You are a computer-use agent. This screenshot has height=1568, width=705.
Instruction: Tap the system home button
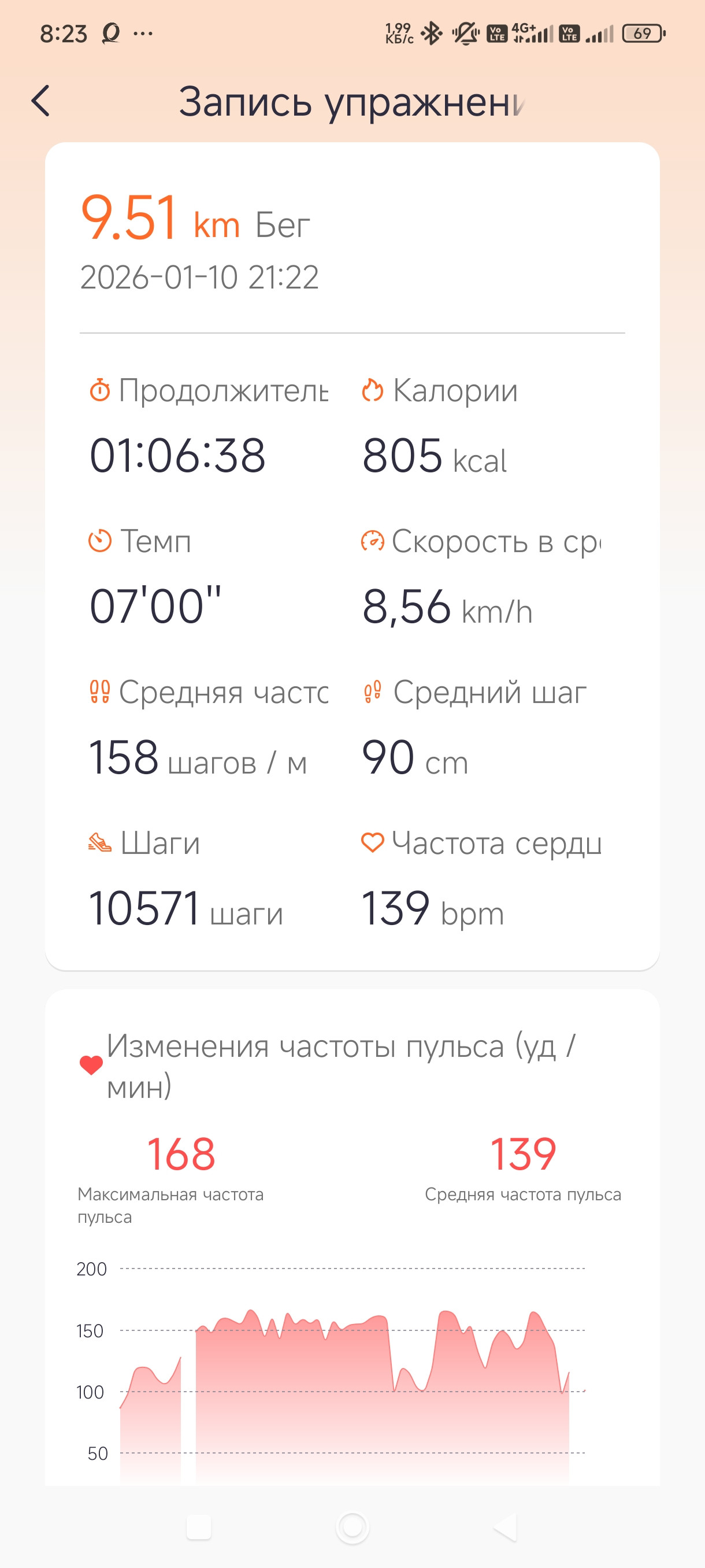click(x=353, y=1526)
